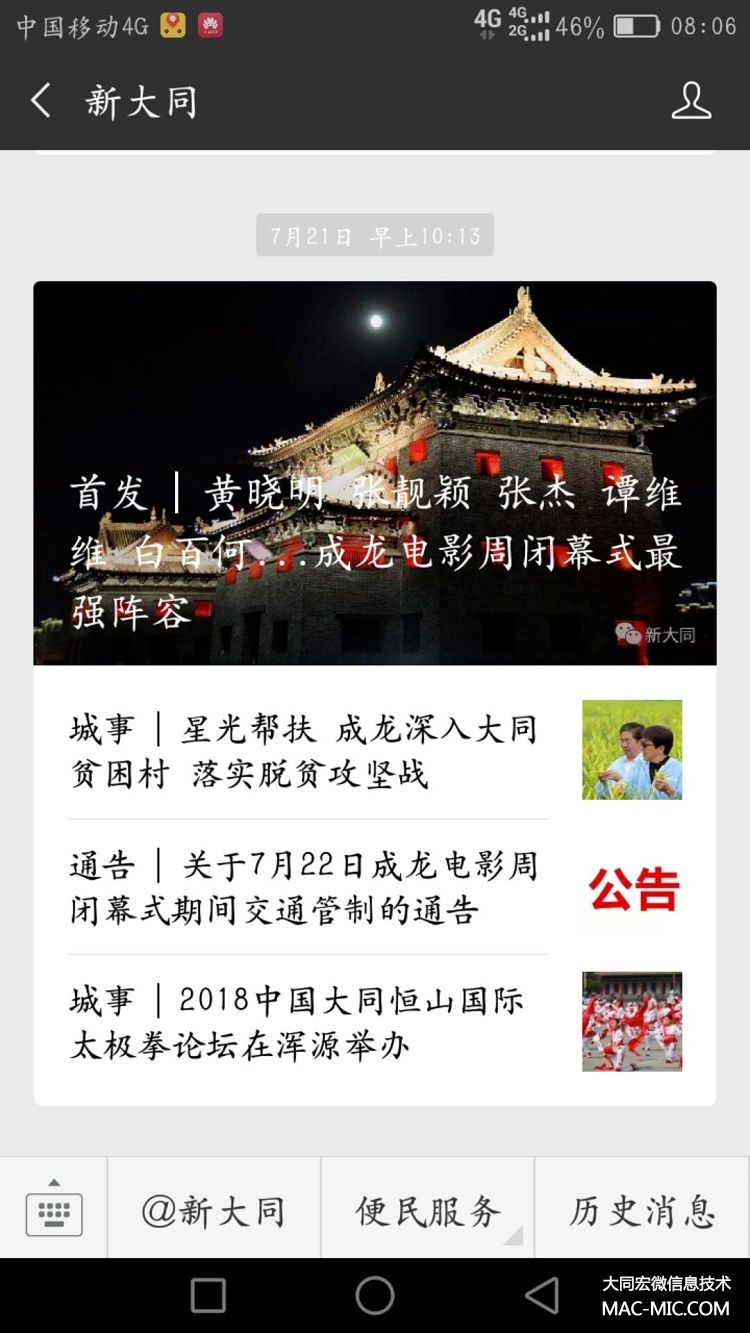Image resolution: width=750 pixels, height=1333 pixels.
Task: Open the 成龙电影周闭幕式最强阵容 headline article
Action: (x=375, y=473)
